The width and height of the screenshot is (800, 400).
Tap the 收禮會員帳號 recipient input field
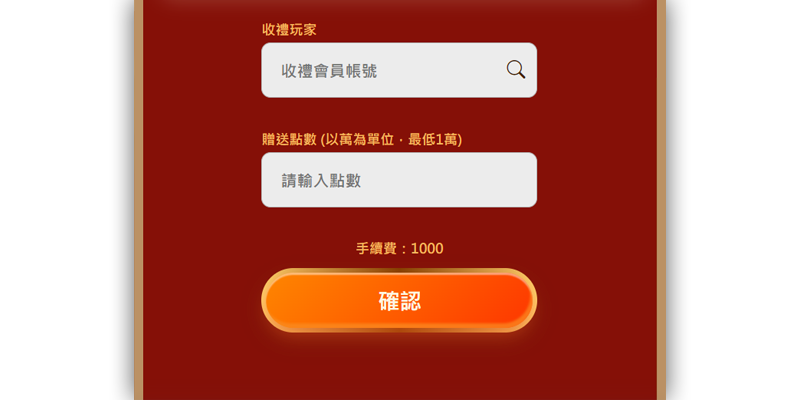click(x=380, y=71)
